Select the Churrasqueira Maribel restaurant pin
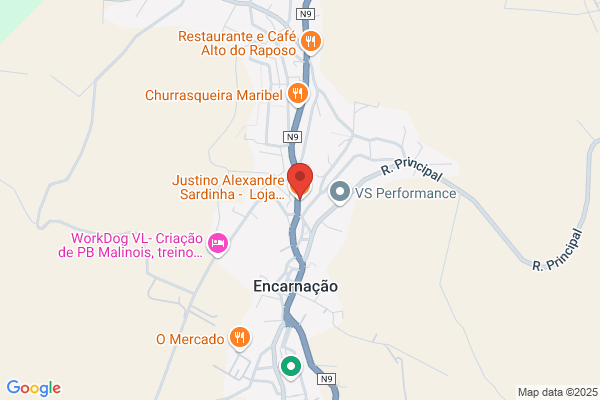This screenshot has height=400, width=600. 298,94
